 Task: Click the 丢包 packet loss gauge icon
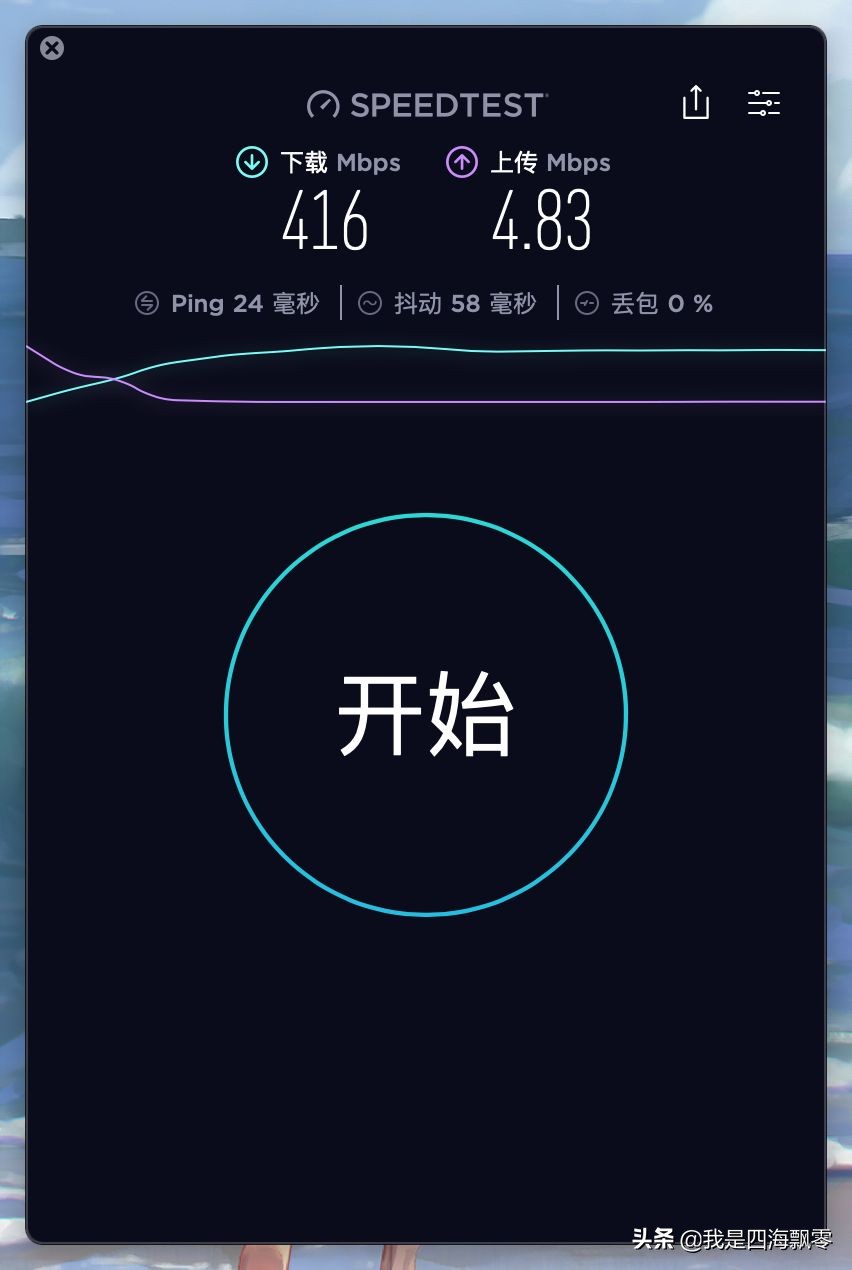(587, 303)
